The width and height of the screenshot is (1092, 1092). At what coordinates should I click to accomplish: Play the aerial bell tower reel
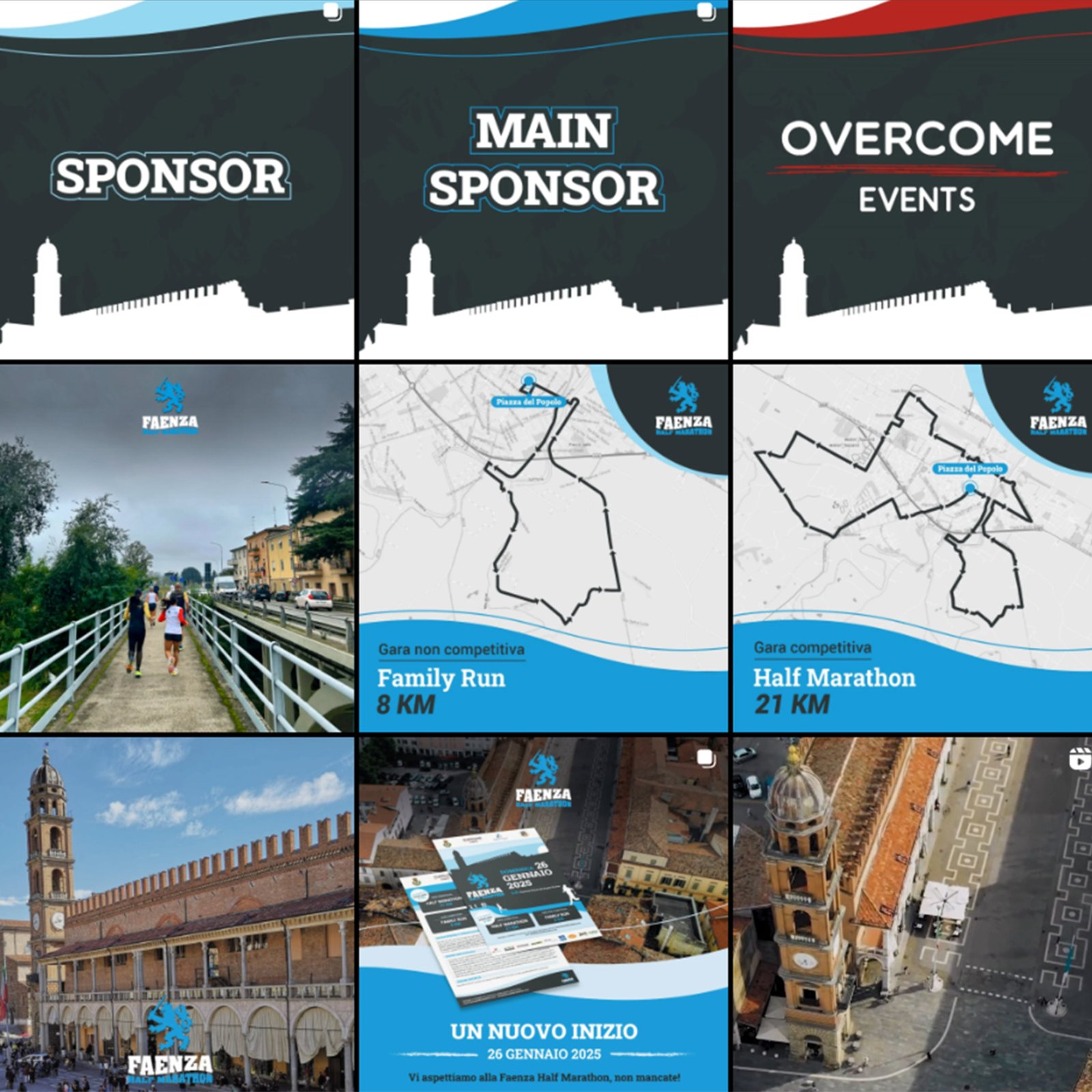(x=913, y=915)
